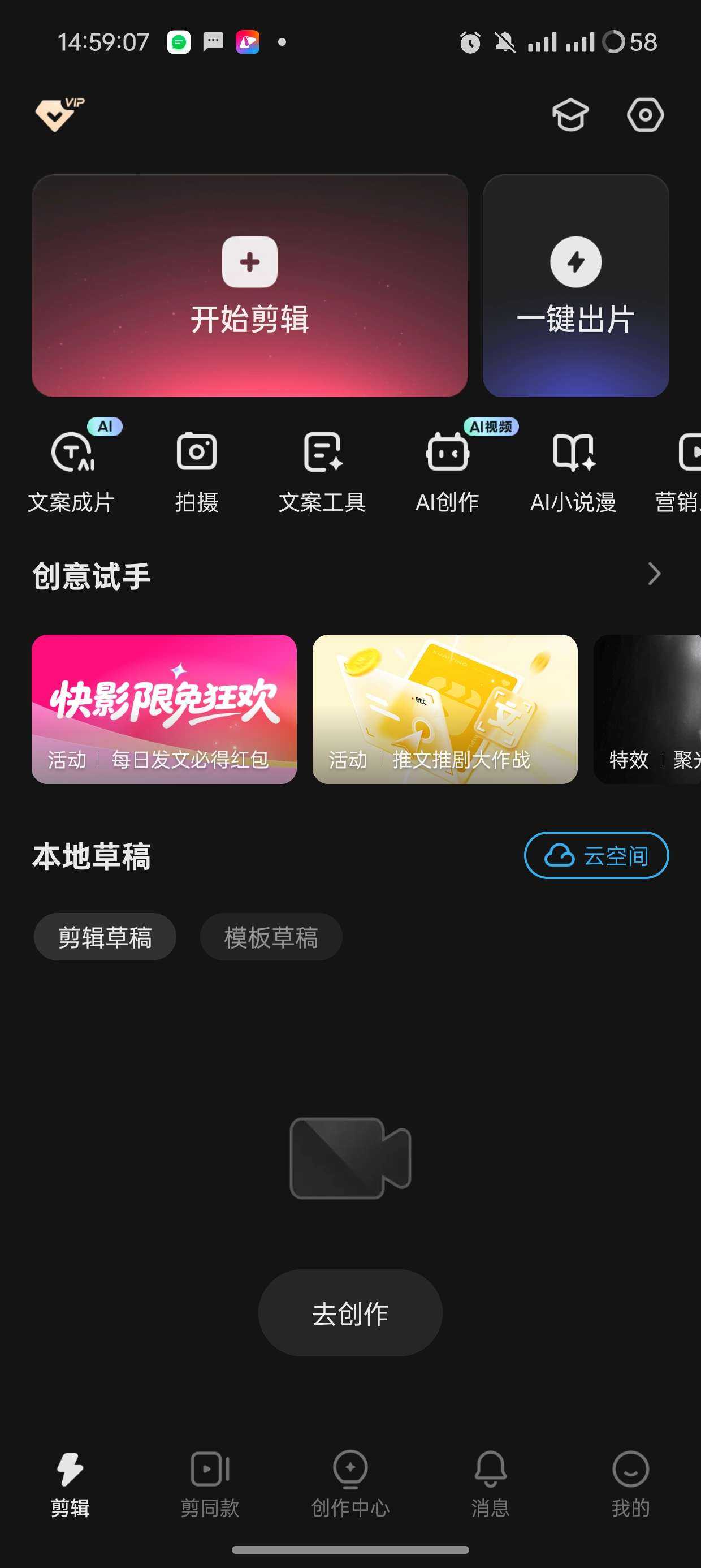Switch to the 模板草稿 chip
Screen dimensions: 701x1568
tap(271, 937)
